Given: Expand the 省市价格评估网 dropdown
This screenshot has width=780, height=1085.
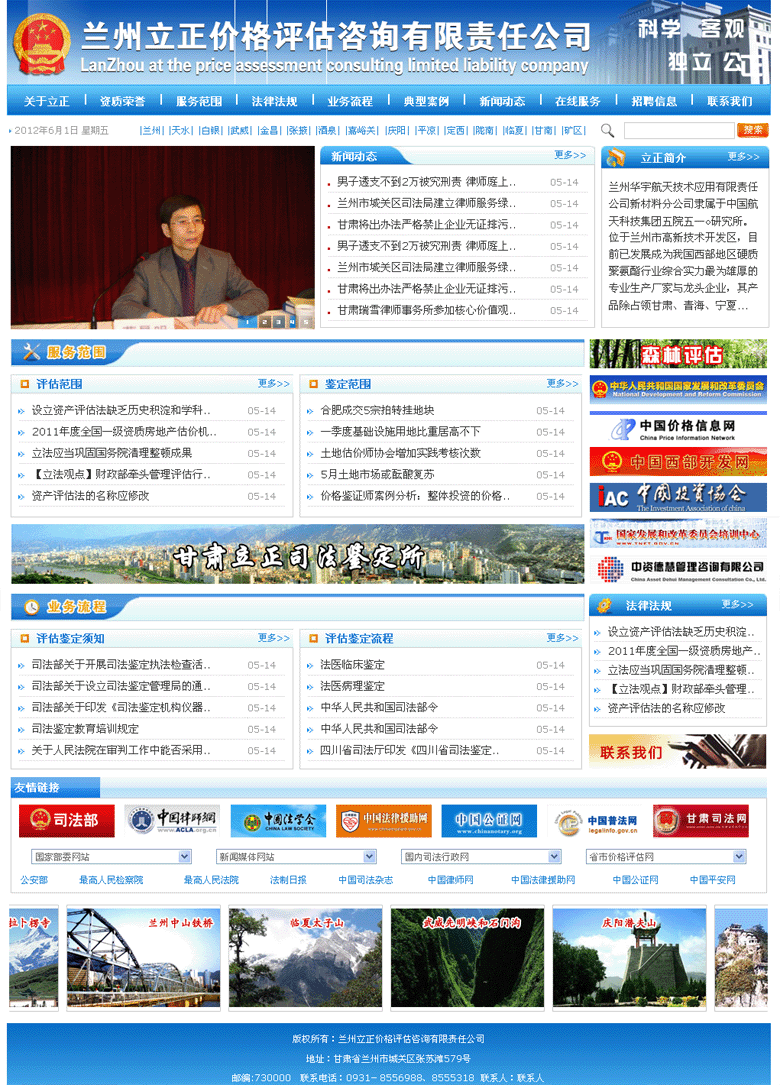Looking at the screenshot, I should pyautogui.click(x=666, y=857).
